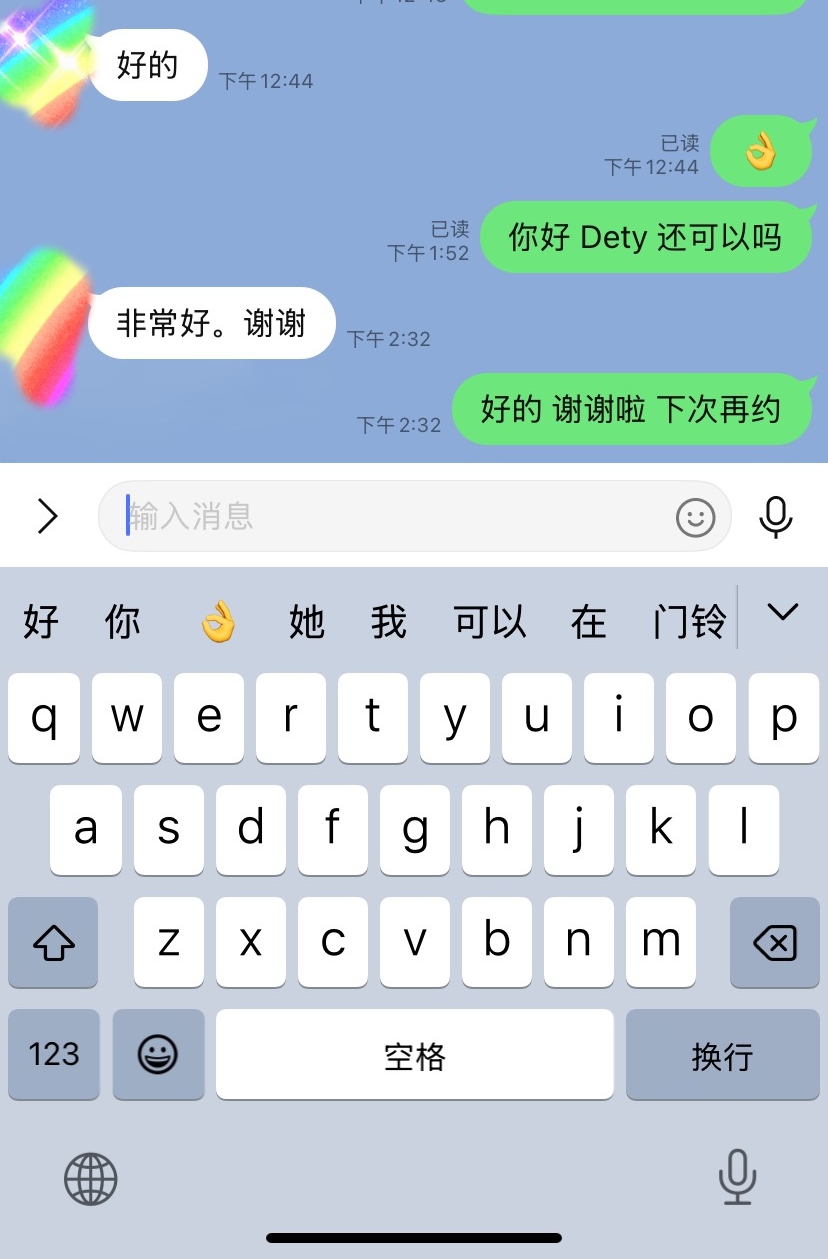
Task: Insert the 👌 emoji suggestion
Action: (x=218, y=621)
